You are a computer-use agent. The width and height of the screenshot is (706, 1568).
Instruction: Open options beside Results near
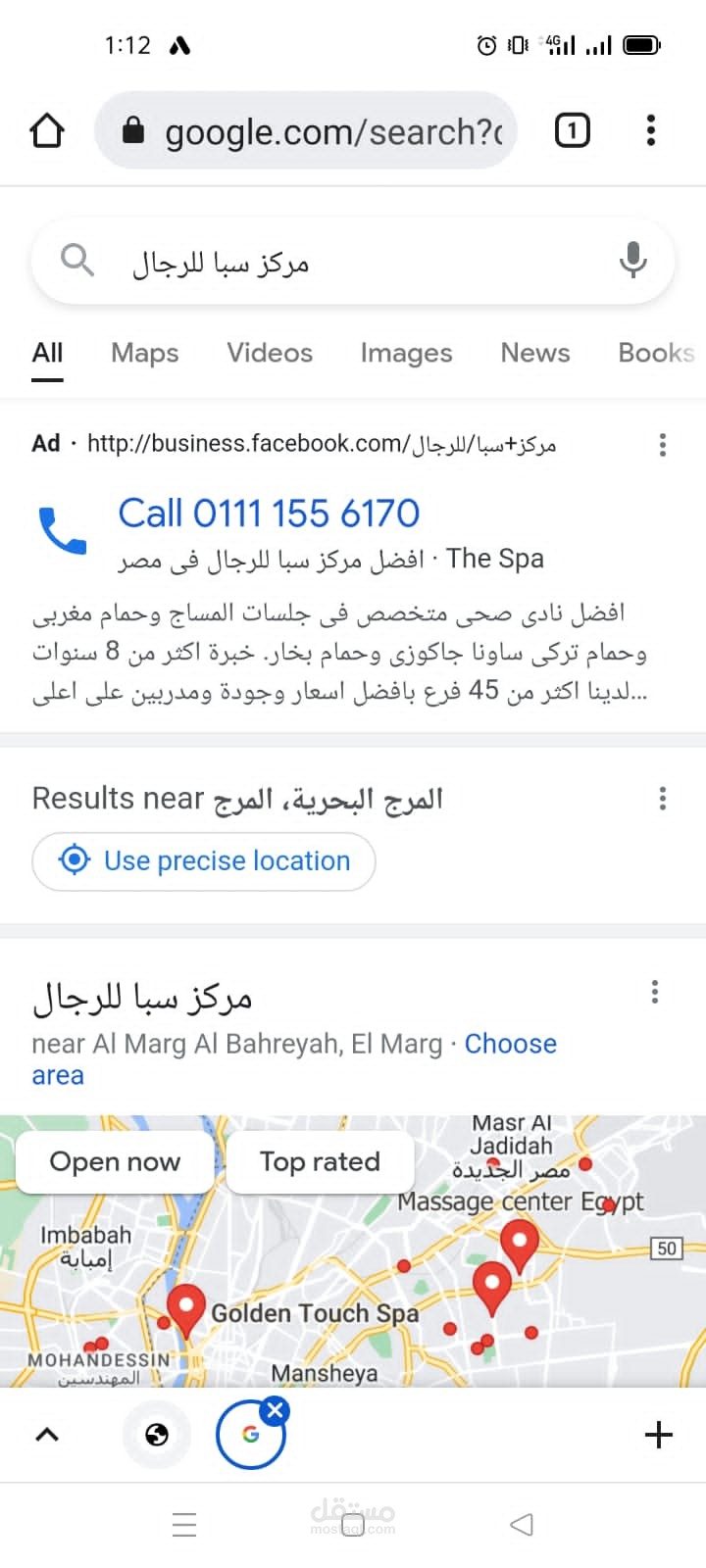tap(663, 799)
